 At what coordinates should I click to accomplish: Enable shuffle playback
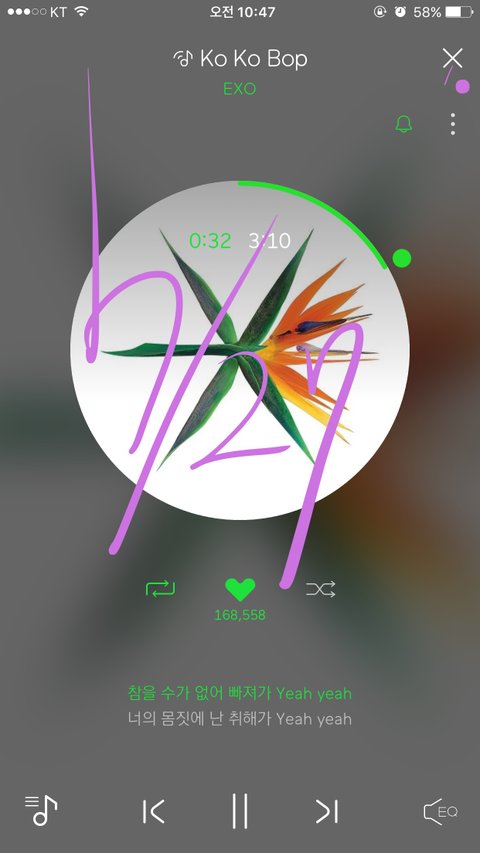321,589
